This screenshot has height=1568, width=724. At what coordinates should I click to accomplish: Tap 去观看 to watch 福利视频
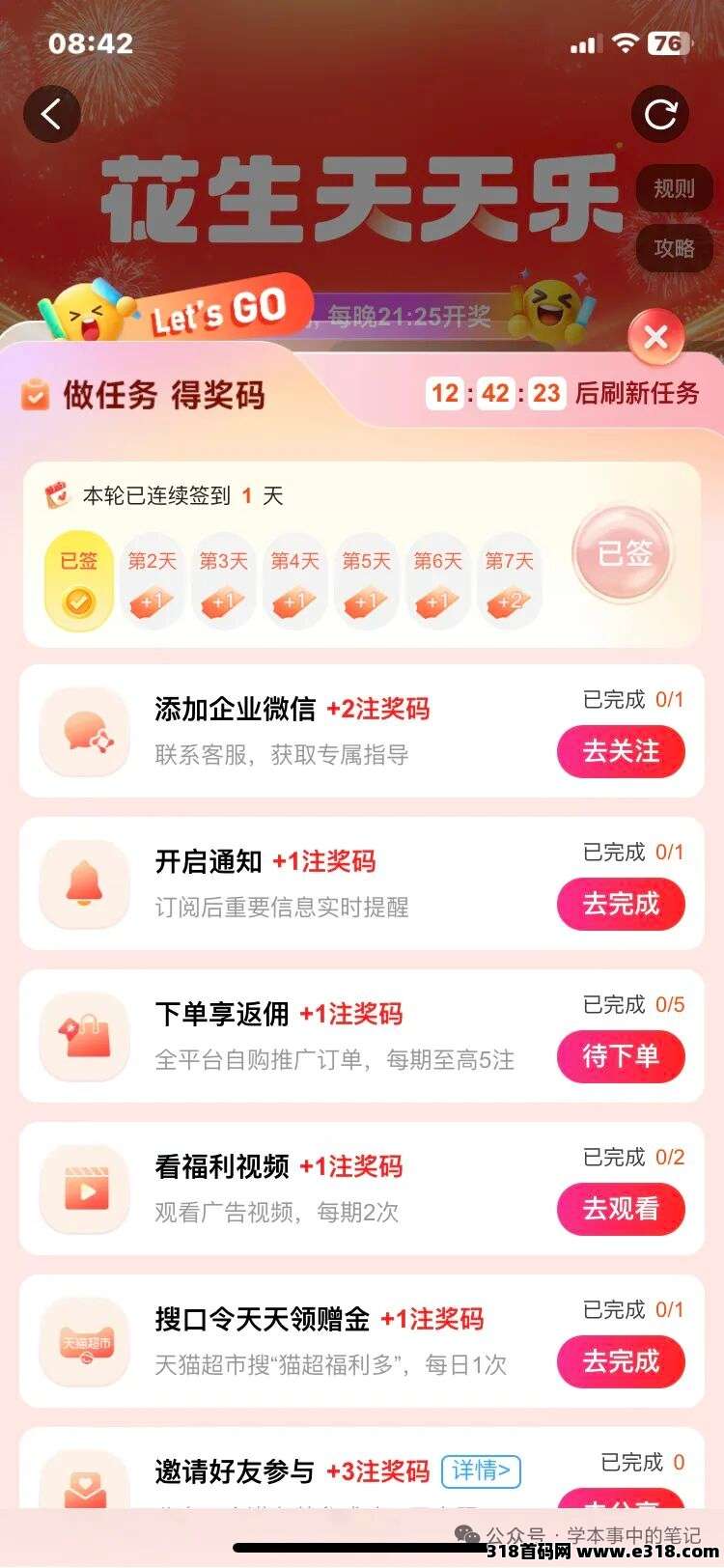621,1209
